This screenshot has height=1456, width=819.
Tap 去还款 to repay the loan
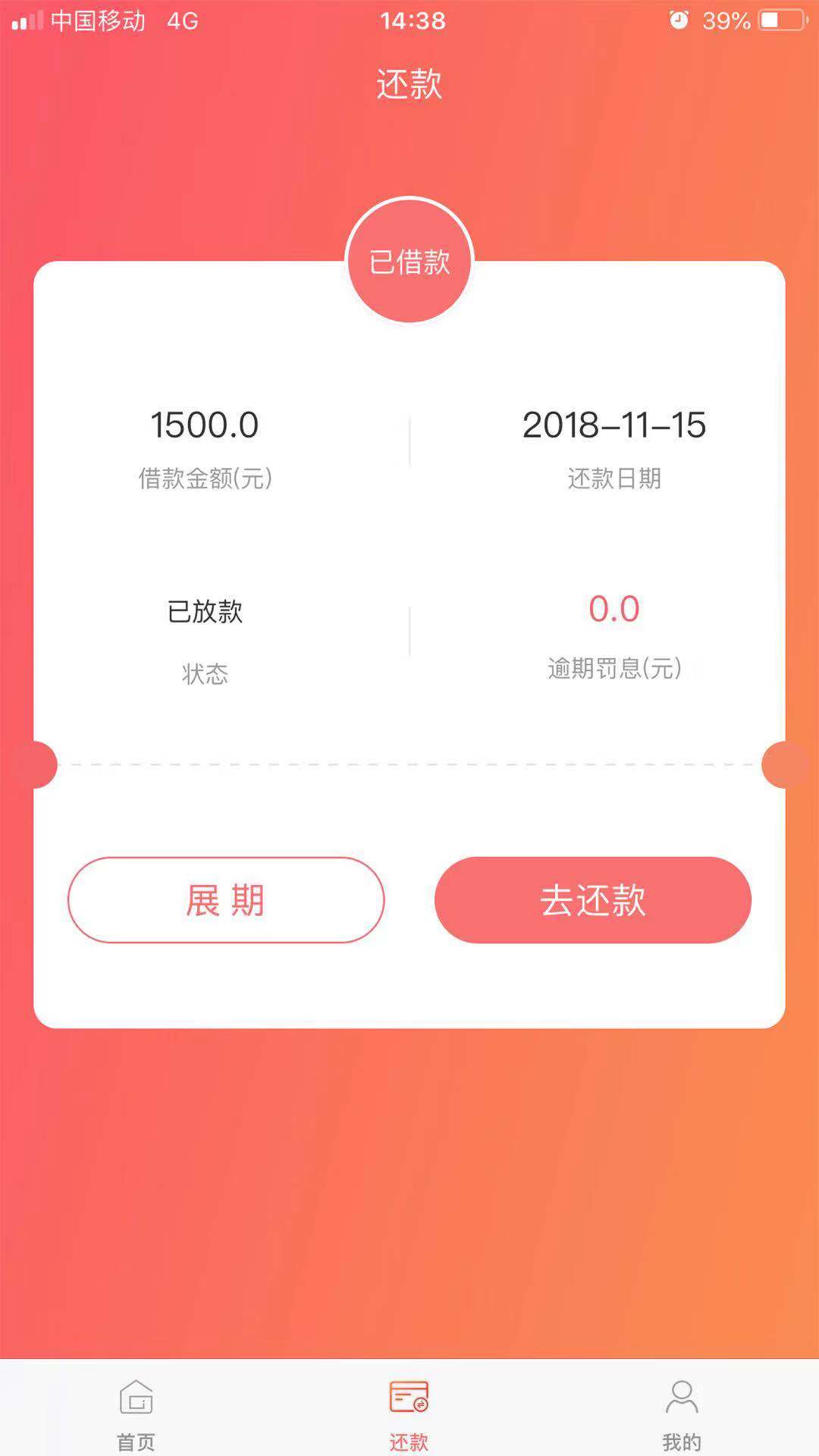coord(593,900)
